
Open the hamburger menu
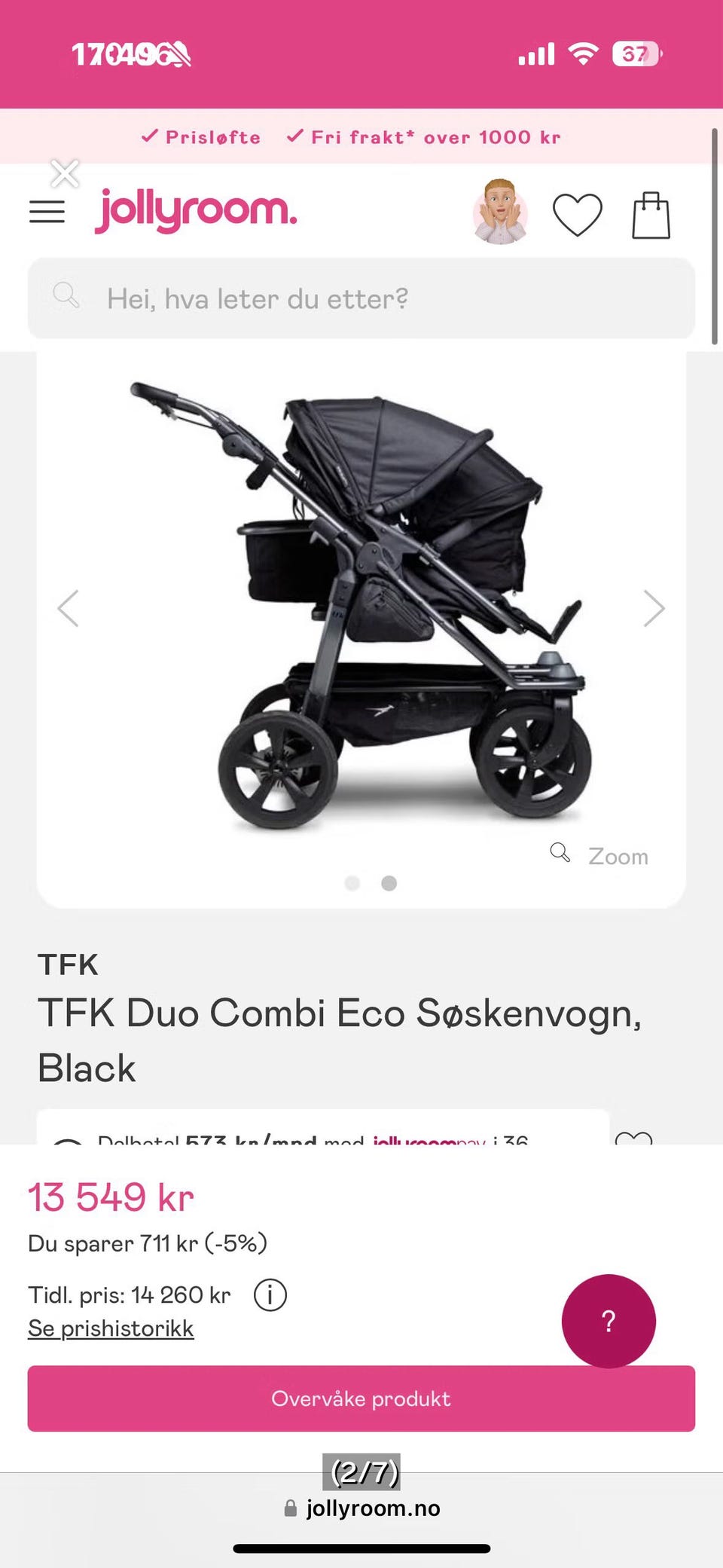click(47, 212)
